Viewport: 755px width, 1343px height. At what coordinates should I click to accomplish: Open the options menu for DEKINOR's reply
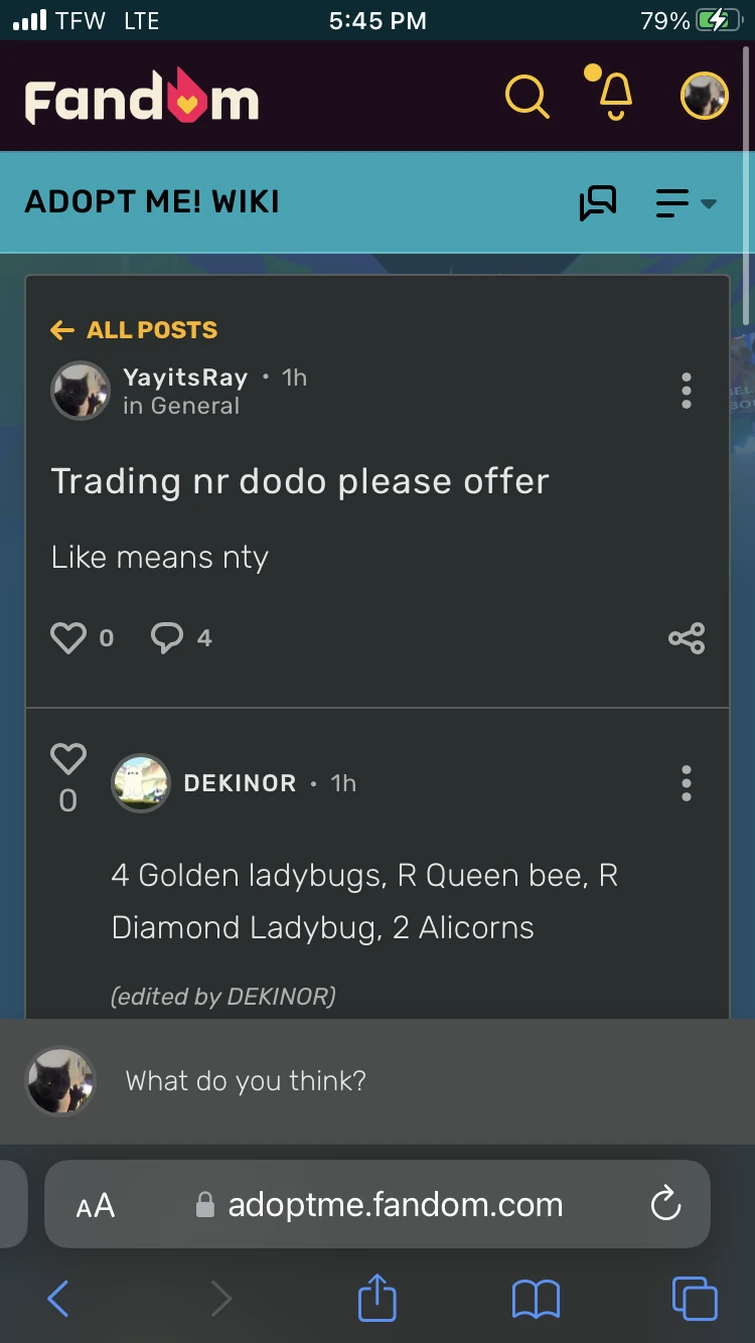coord(686,783)
